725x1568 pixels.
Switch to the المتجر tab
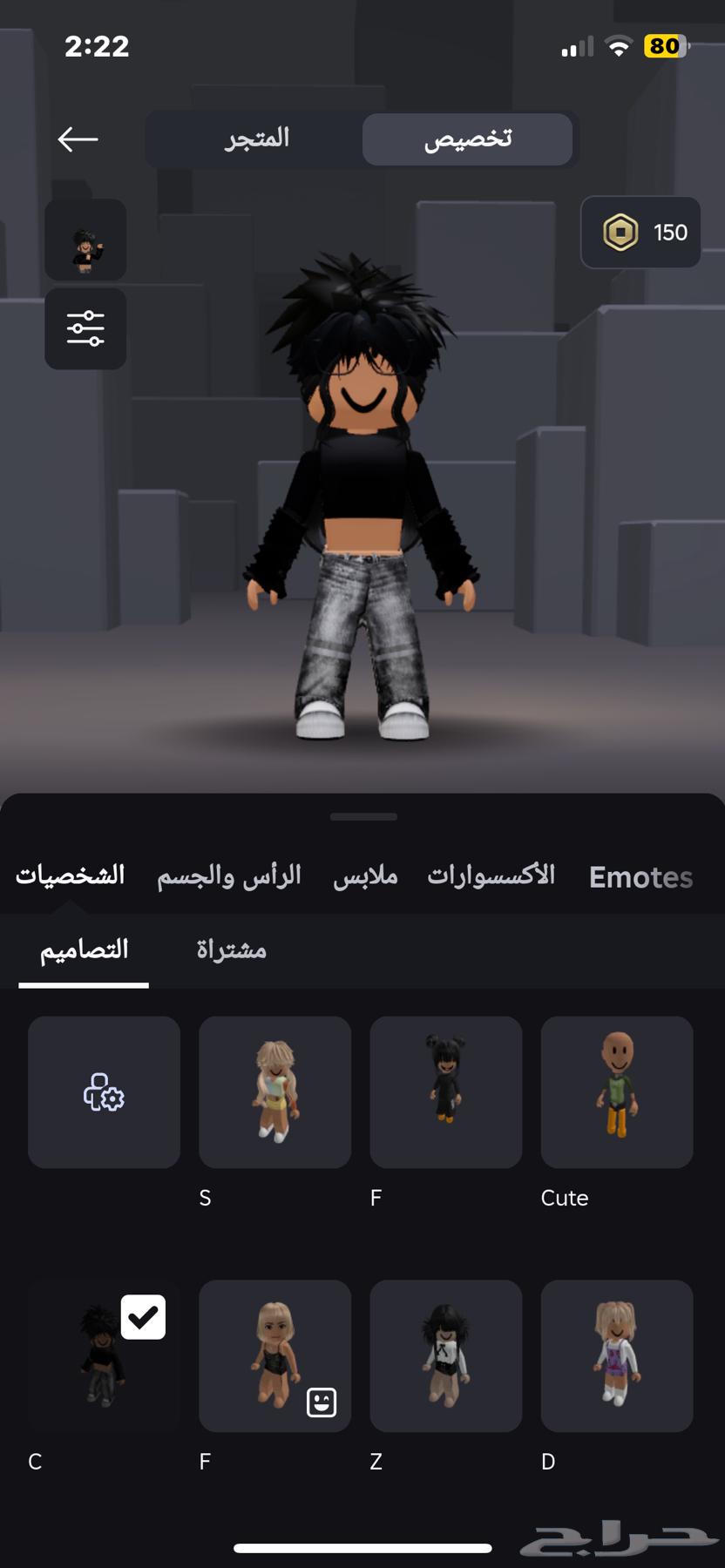256,139
